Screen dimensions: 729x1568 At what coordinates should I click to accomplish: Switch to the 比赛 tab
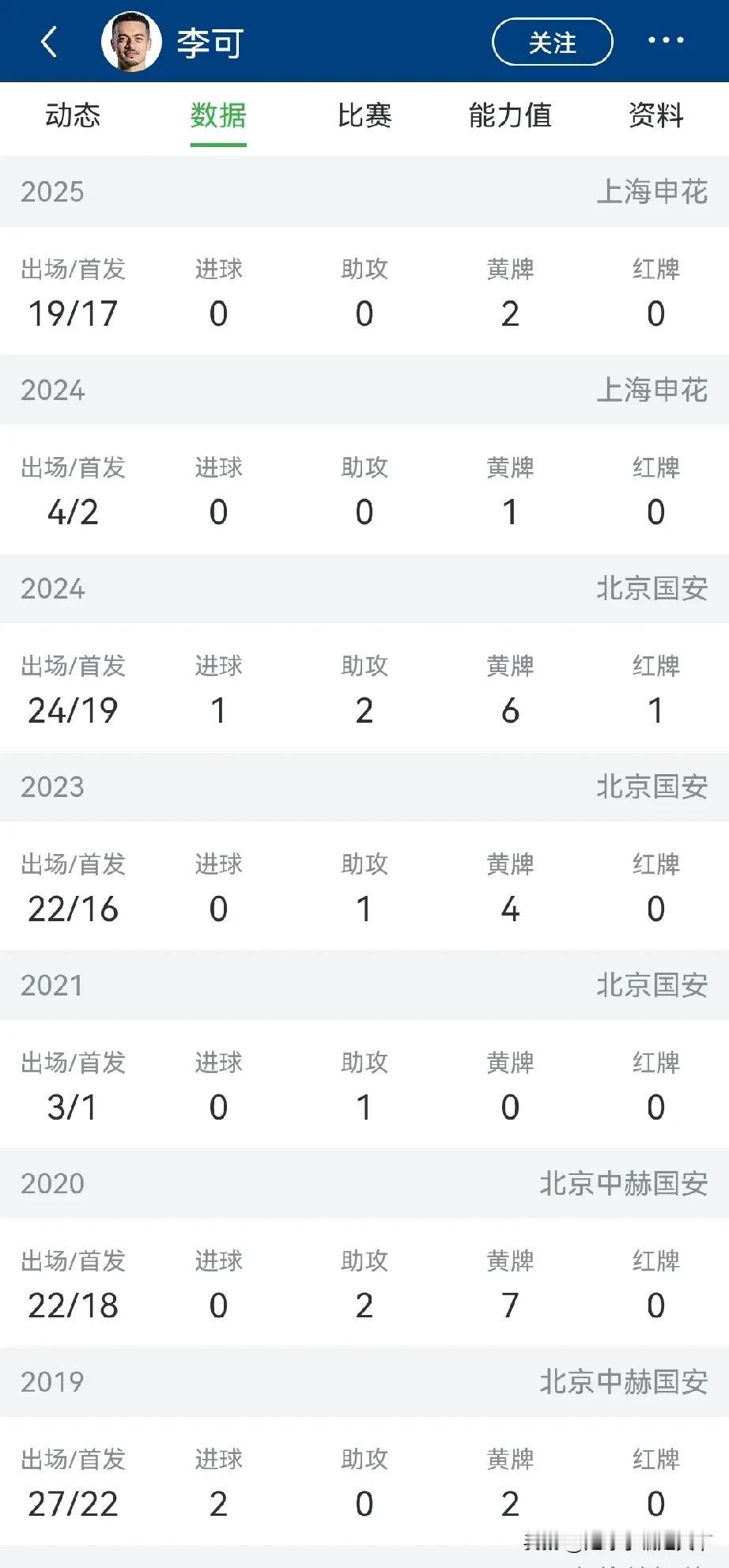coord(364,116)
